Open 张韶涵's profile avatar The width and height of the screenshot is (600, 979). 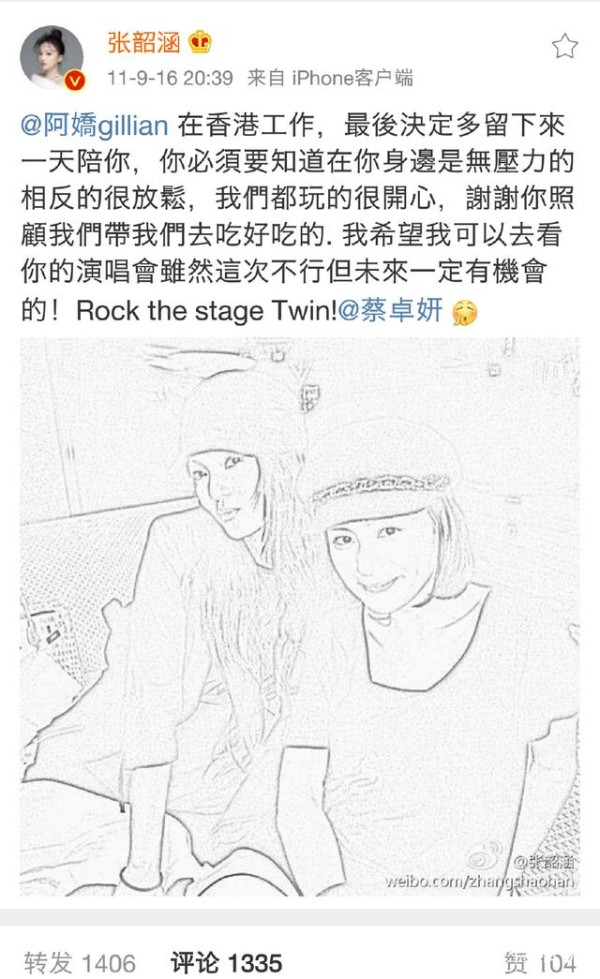tap(52, 58)
